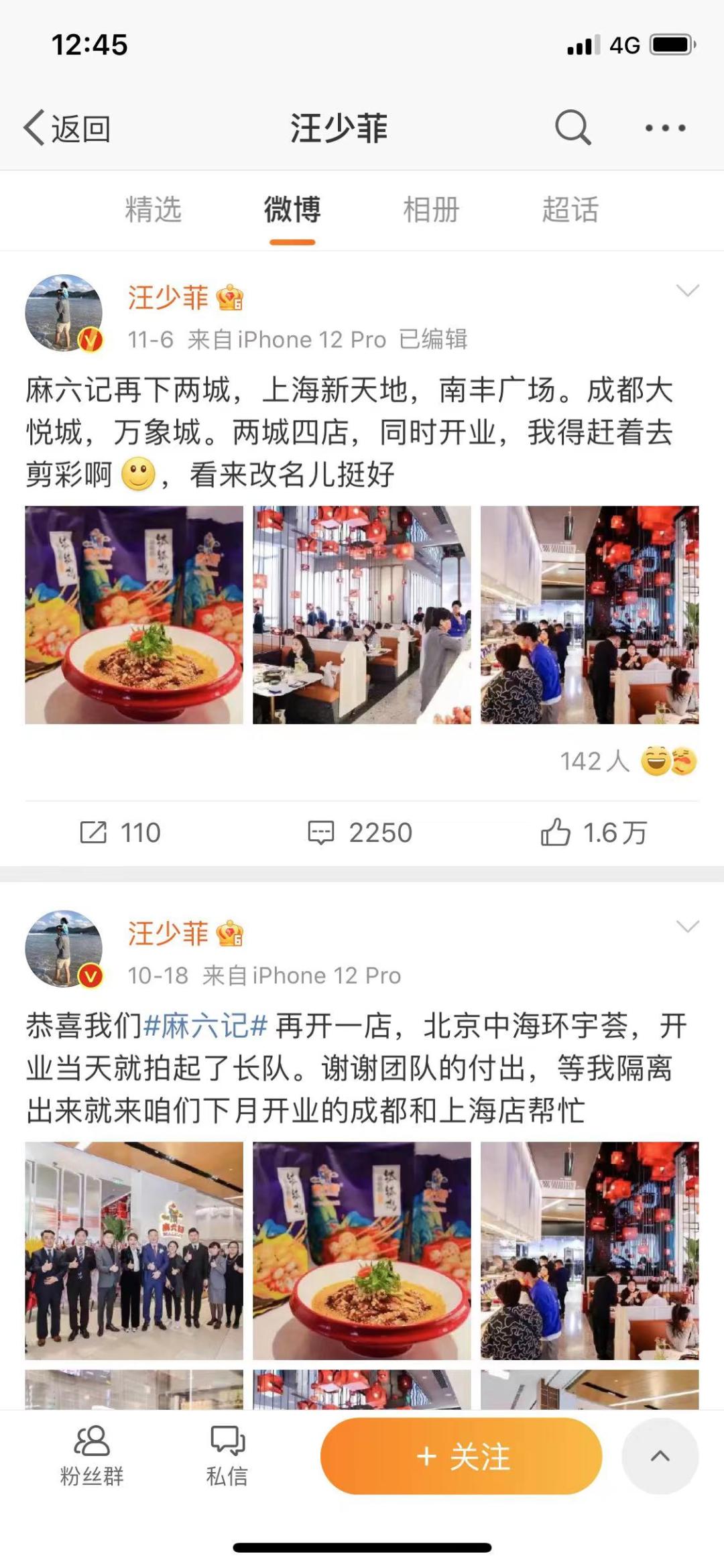Open the 2250 comments on 11-6 post

360,833
